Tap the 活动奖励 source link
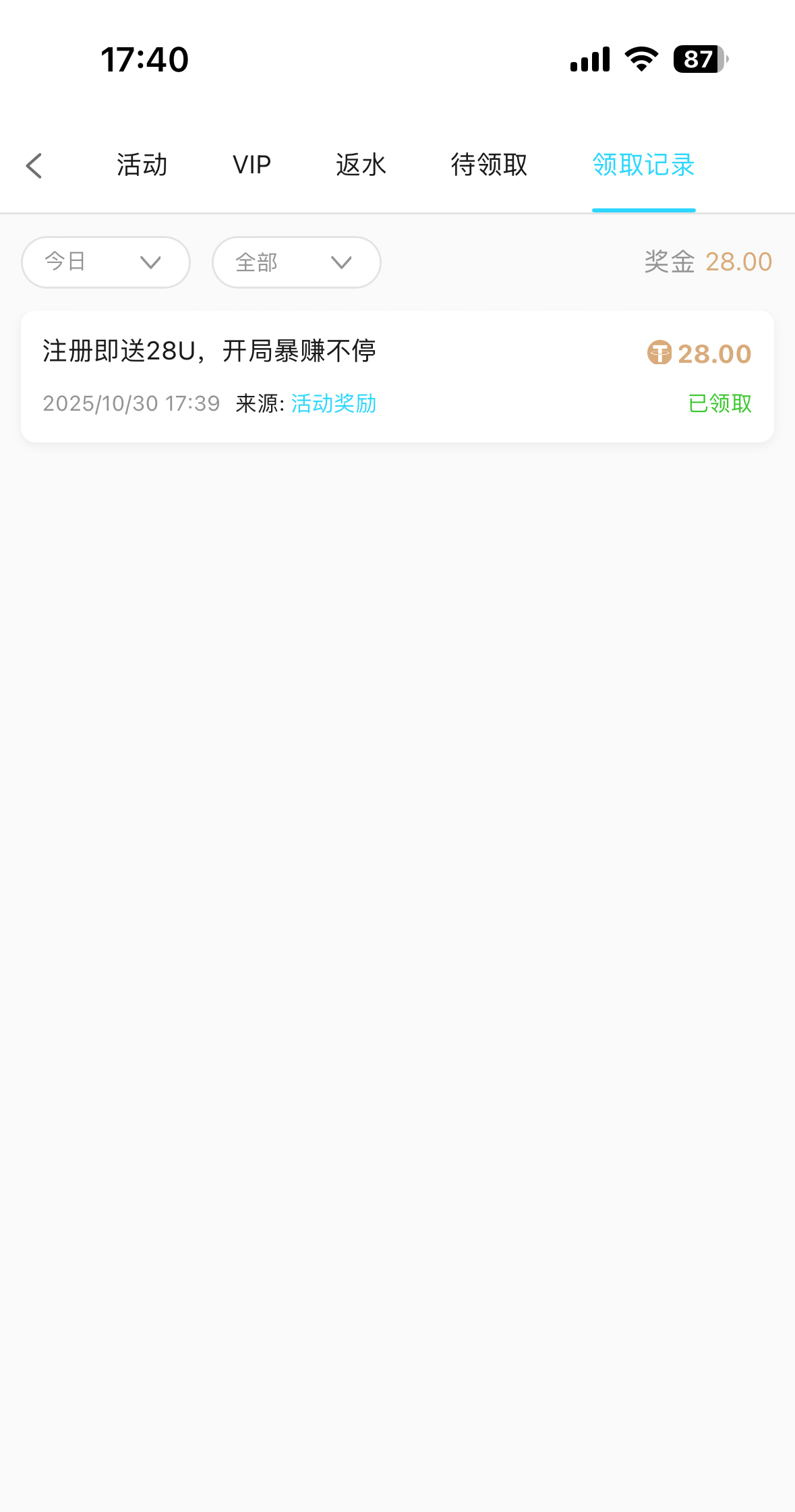 (334, 403)
